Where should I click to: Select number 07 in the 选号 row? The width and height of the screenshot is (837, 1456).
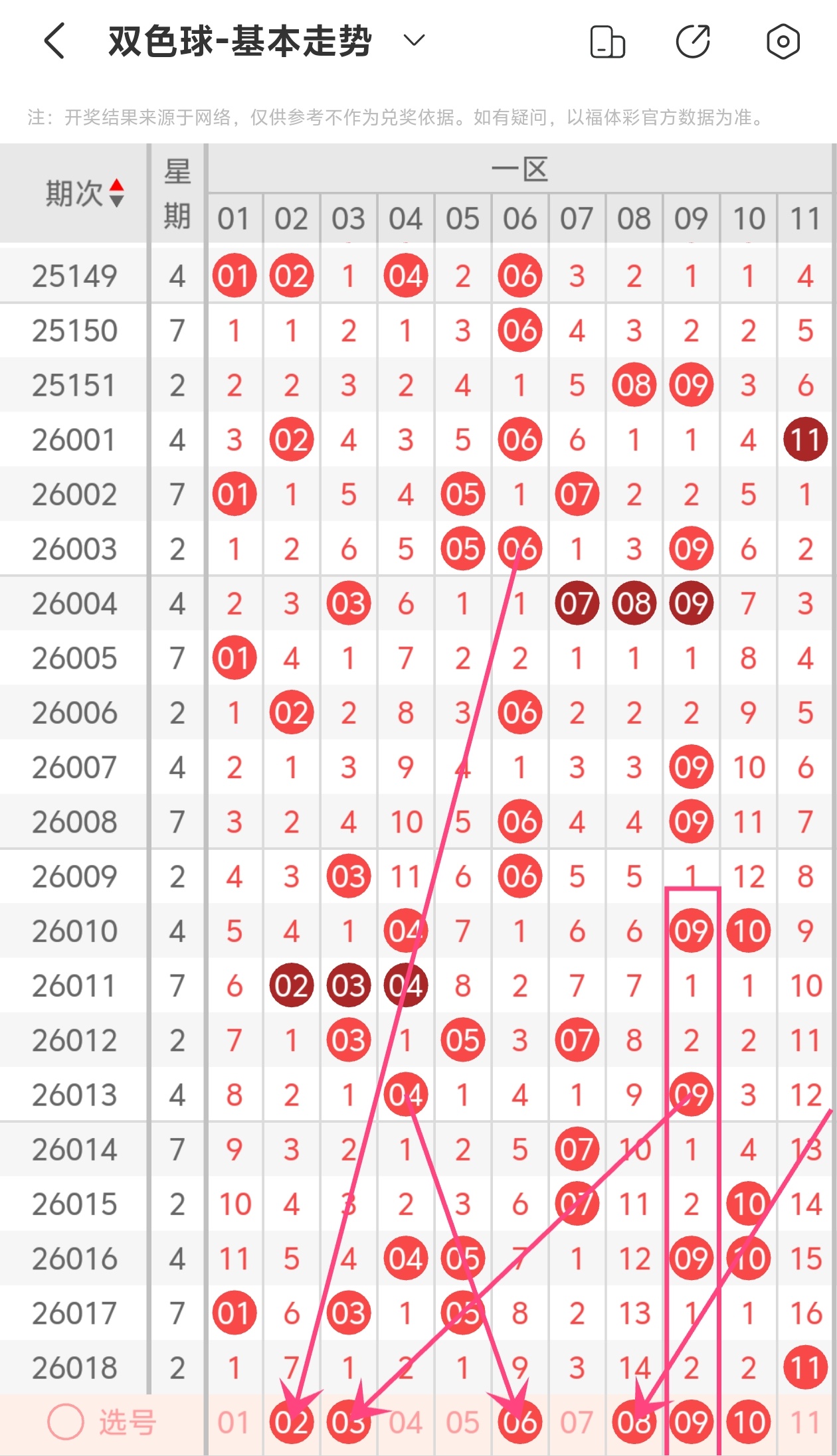pyautogui.click(x=577, y=1422)
